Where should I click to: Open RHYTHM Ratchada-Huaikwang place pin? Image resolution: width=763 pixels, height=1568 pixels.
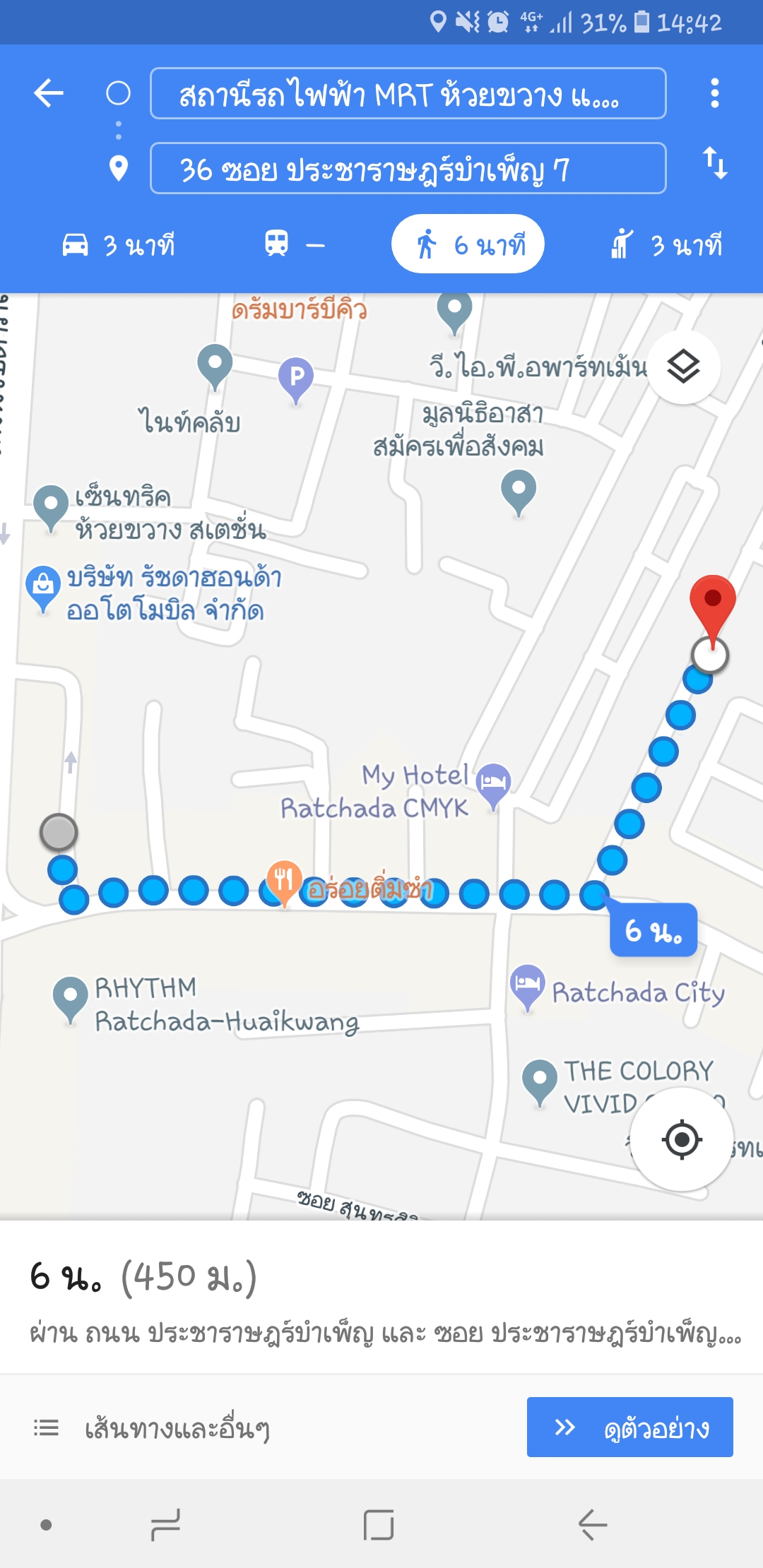[x=70, y=999]
